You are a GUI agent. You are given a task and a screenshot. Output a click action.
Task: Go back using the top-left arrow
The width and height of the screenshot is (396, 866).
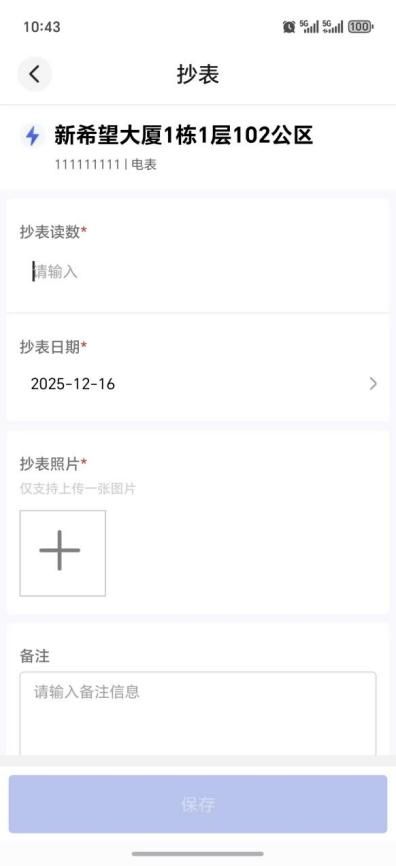coord(34,74)
